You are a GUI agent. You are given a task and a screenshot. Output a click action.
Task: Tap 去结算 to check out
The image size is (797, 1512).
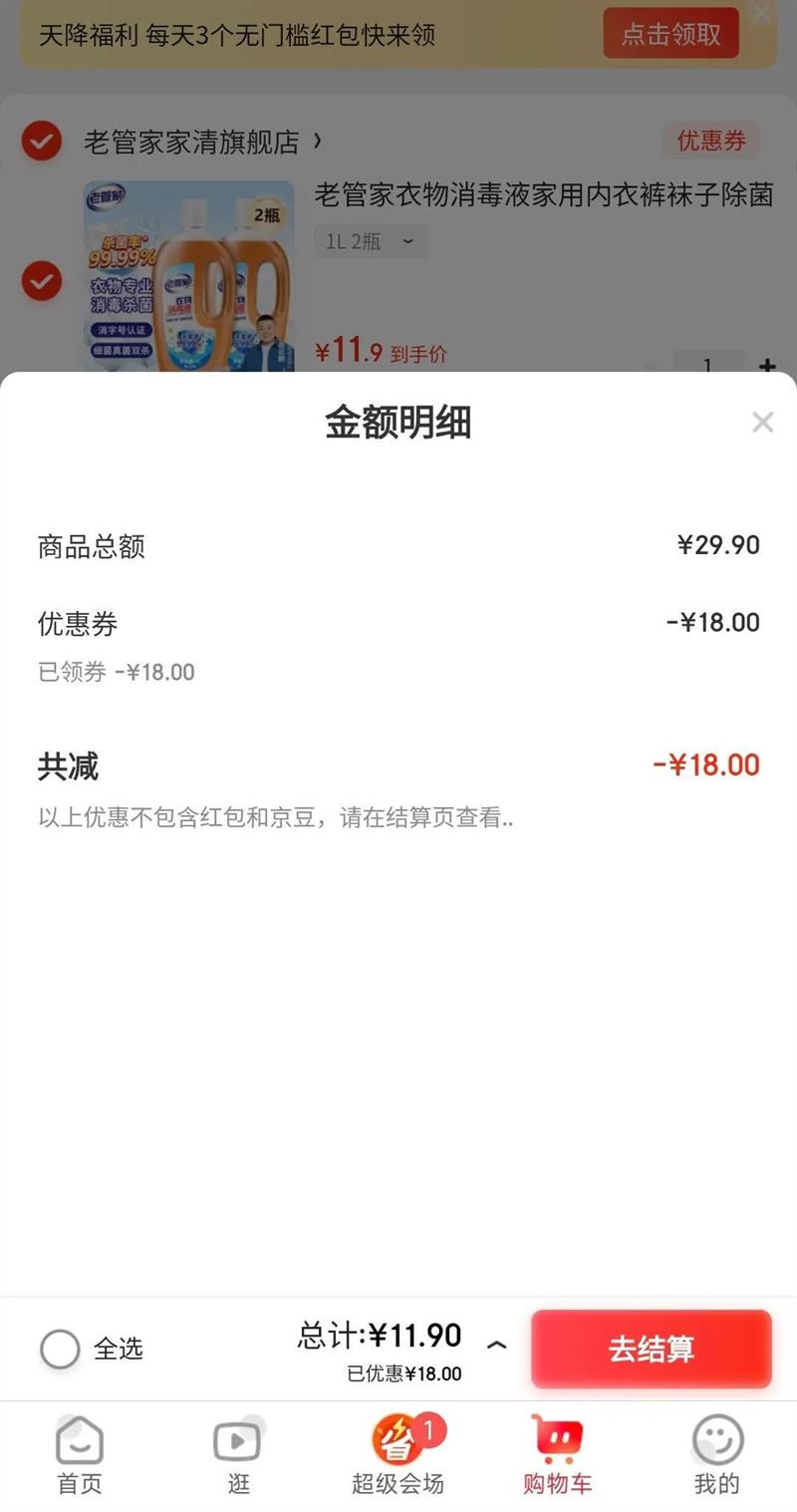[652, 1349]
